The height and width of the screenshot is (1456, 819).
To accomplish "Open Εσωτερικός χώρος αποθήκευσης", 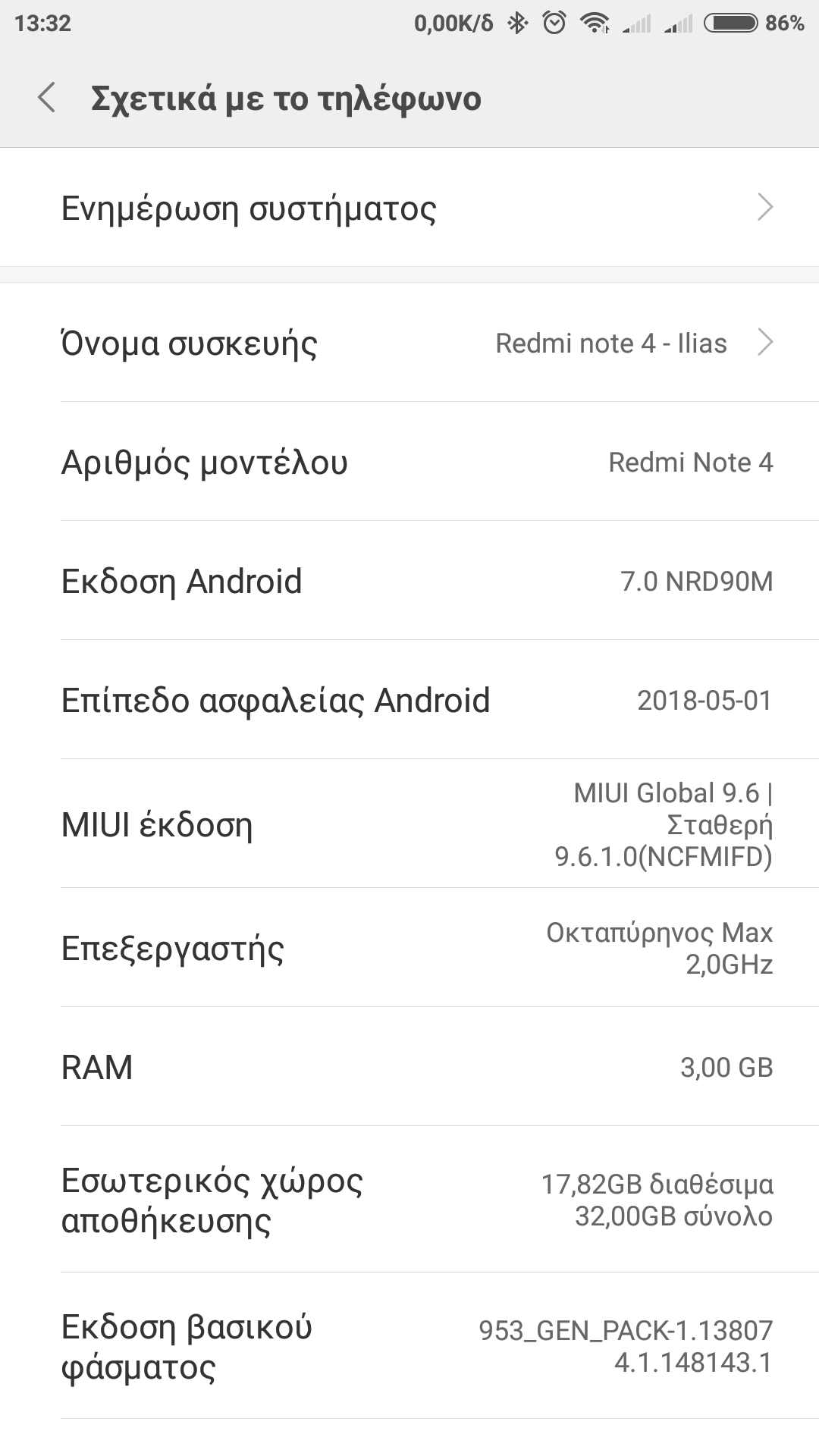I will point(409,1200).
